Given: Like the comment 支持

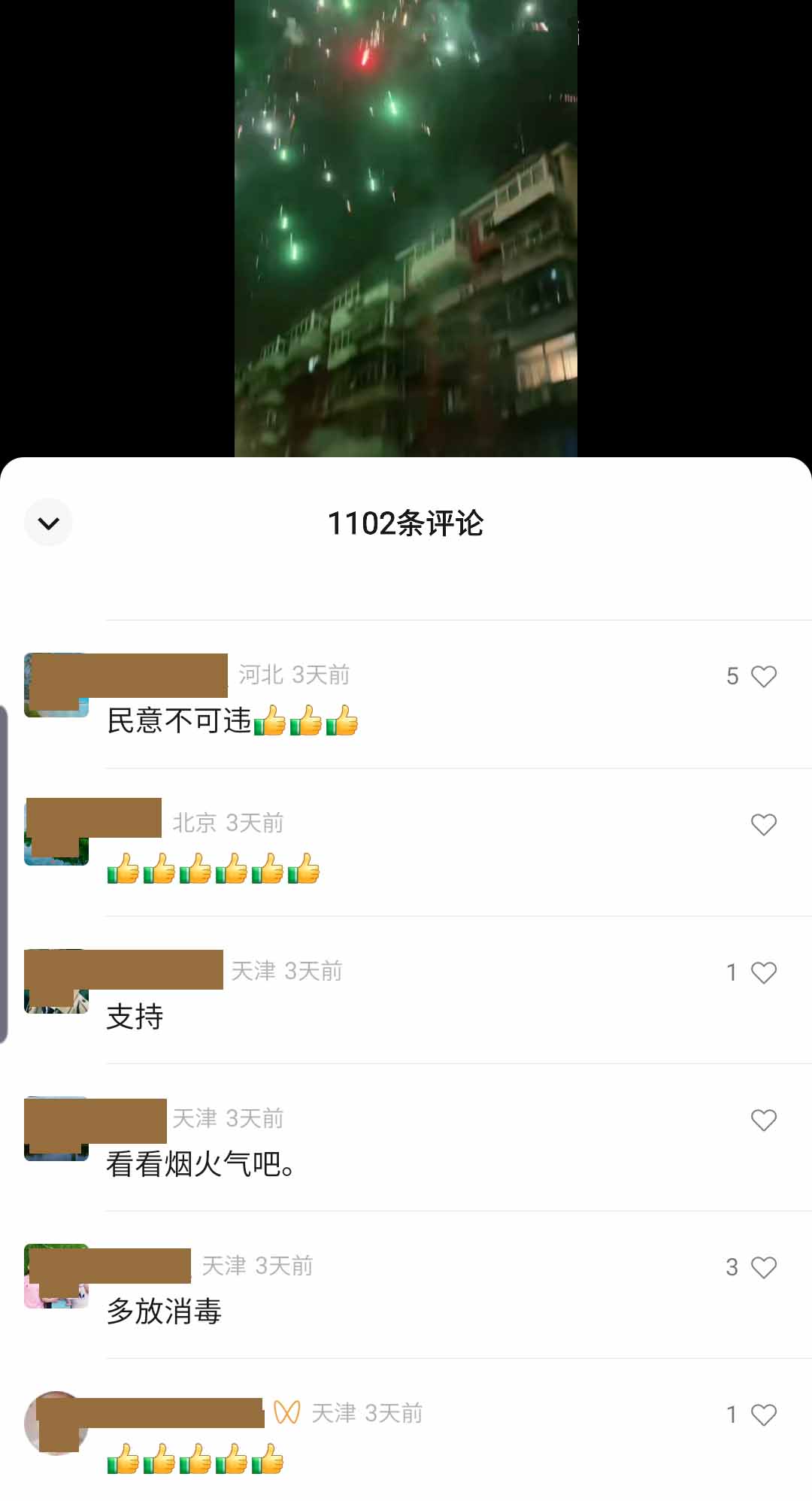Looking at the screenshot, I should coord(763,972).
